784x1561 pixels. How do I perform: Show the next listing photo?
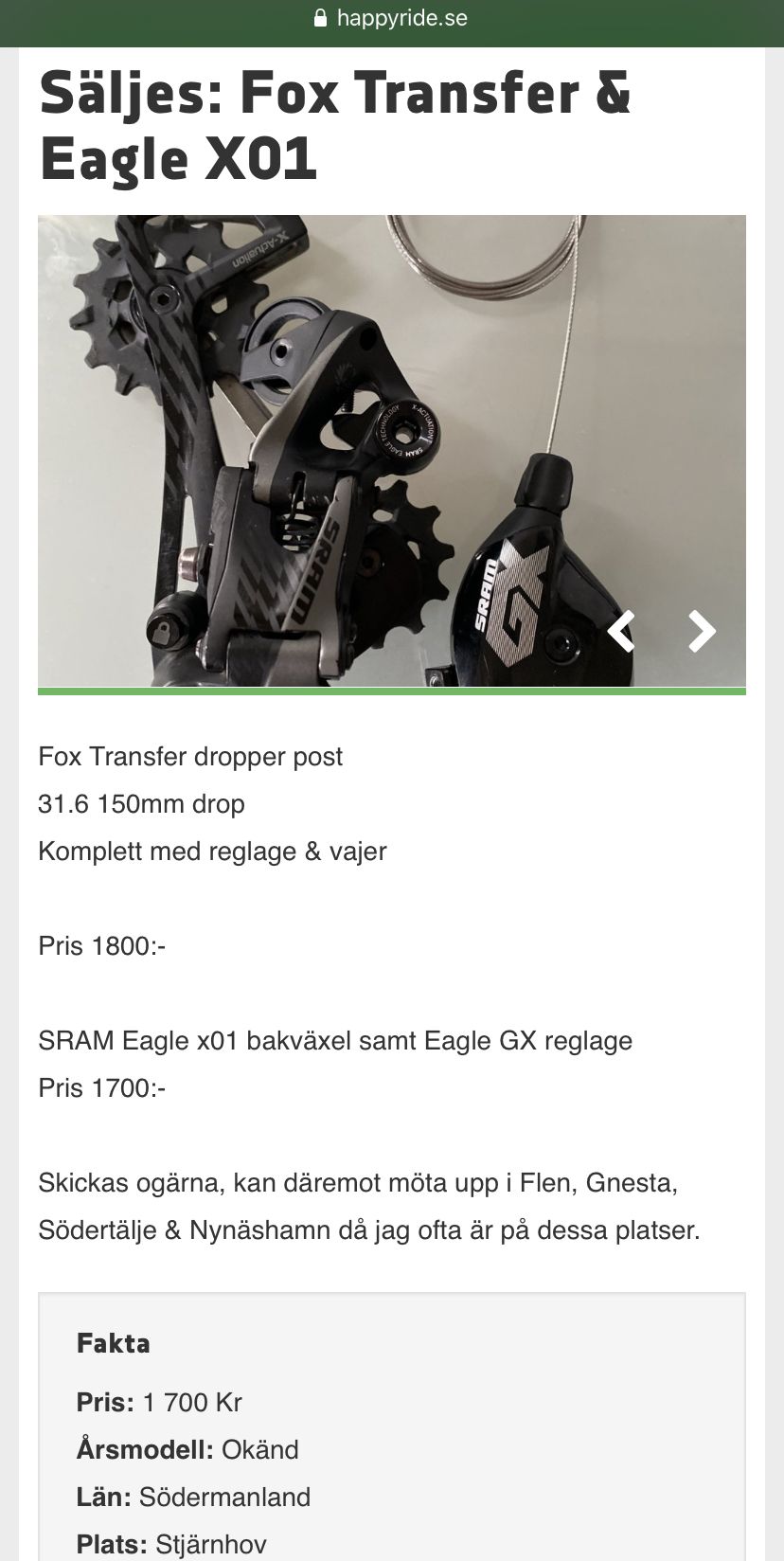[x=702, y=631]
